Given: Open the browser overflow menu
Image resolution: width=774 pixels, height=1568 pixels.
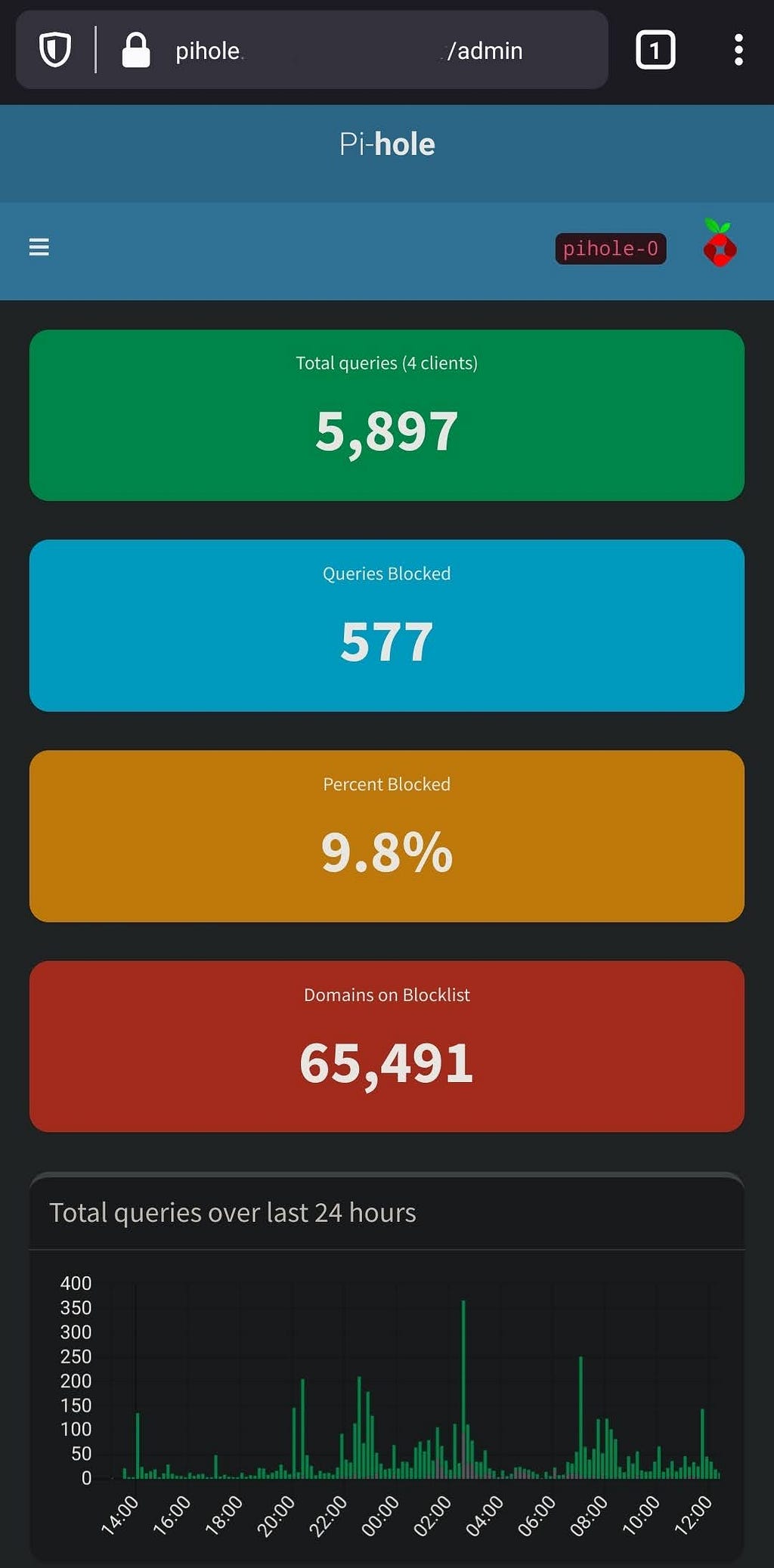Looking at the screenshot, I should pos(738,51).
